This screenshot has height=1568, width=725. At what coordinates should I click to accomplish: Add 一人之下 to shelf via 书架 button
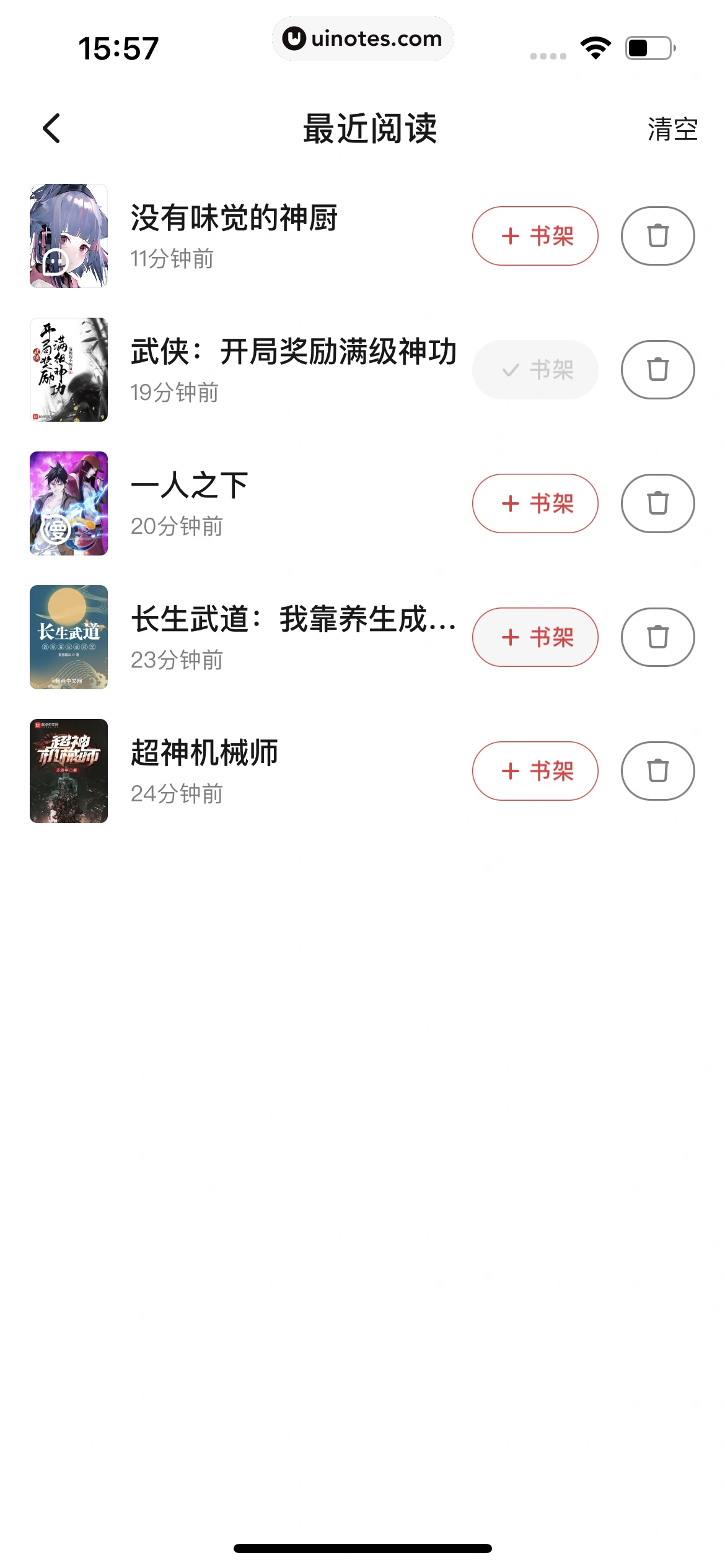click(534, 503)
